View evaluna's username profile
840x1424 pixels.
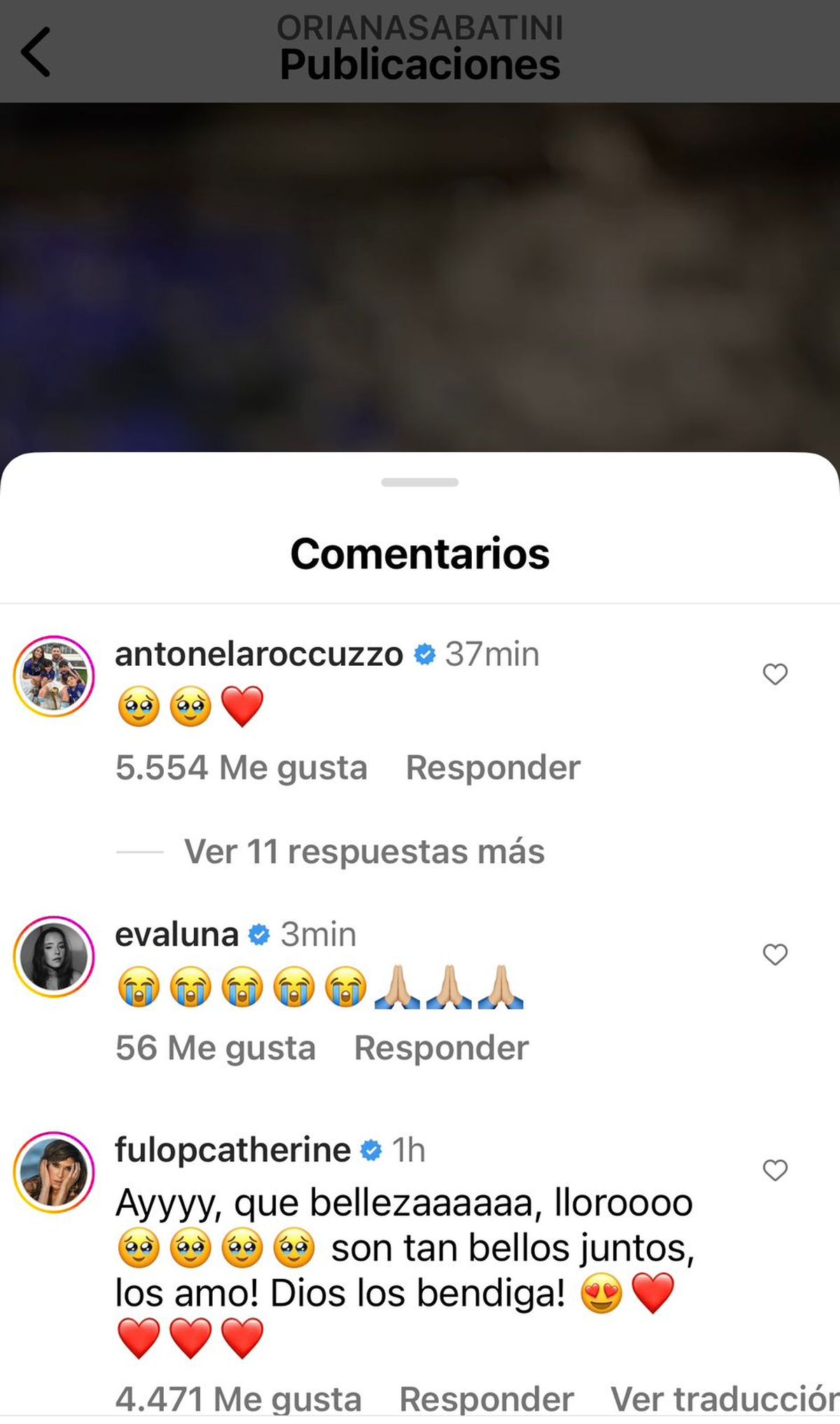[176, 935]
